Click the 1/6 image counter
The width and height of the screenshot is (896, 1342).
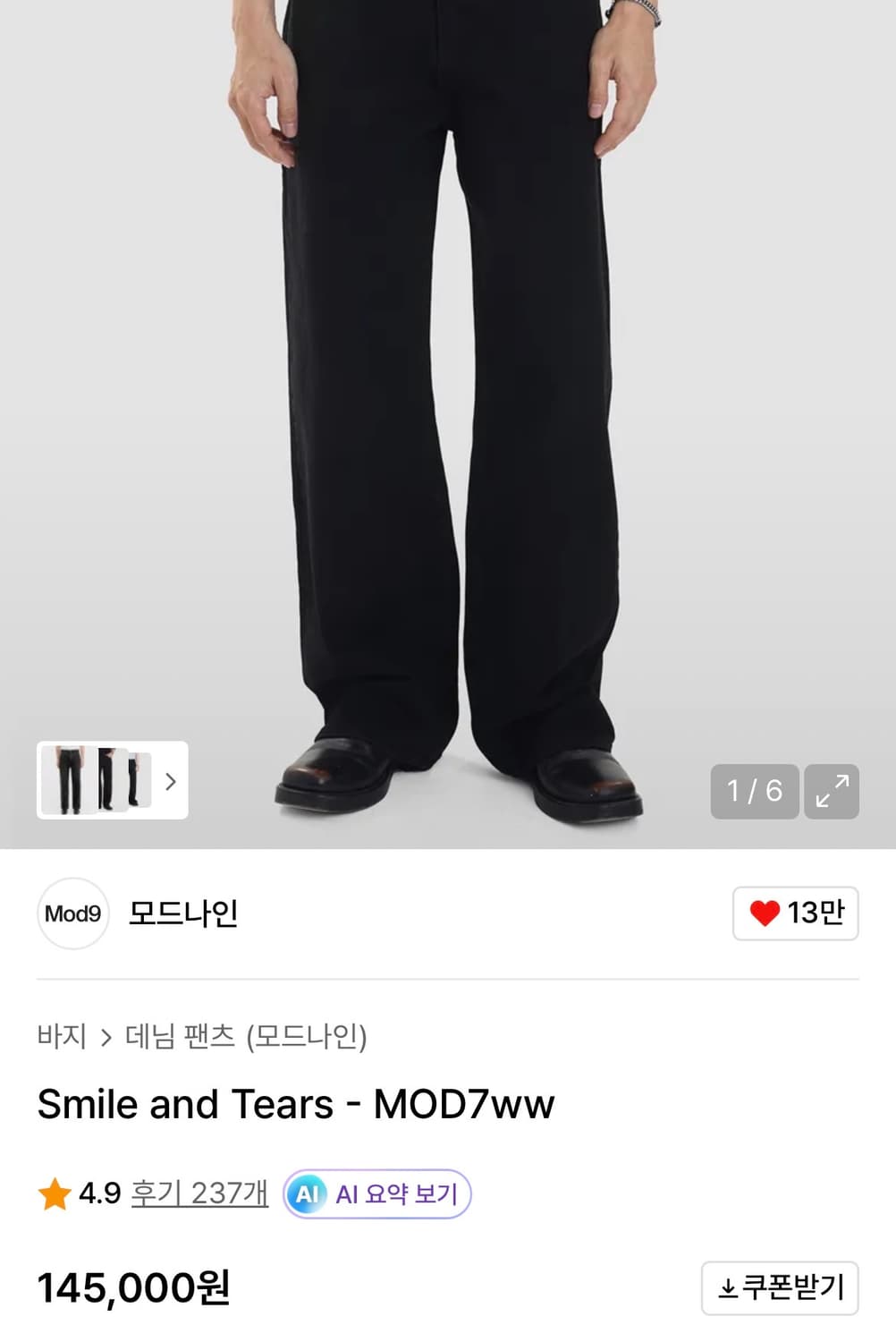coord(754,791)
